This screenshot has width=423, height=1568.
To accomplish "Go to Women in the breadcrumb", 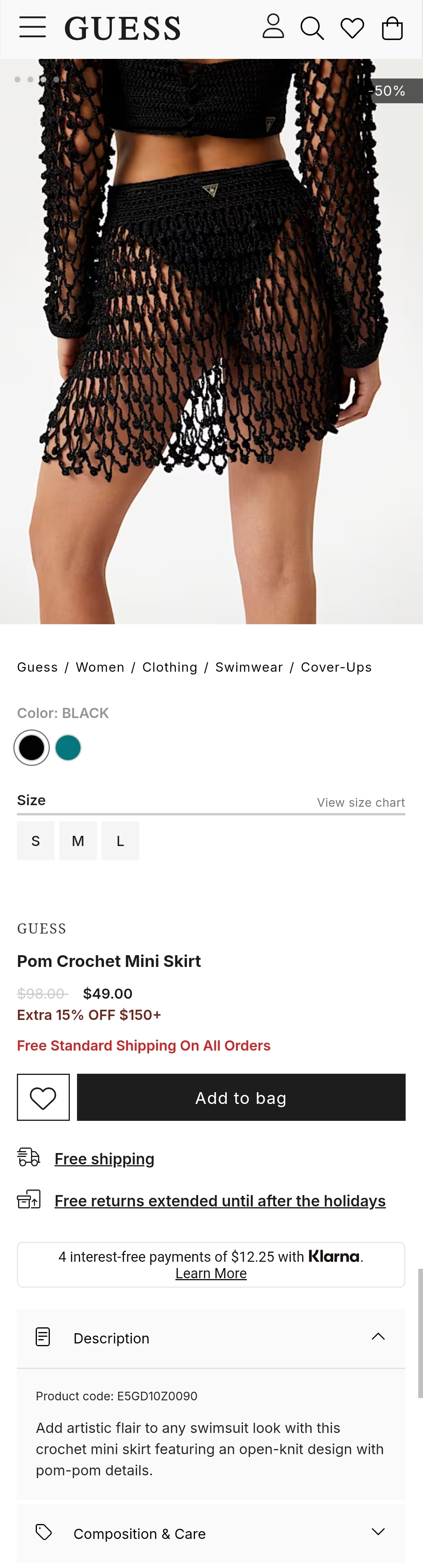I will pyautogui.click(x=100, y=667).
